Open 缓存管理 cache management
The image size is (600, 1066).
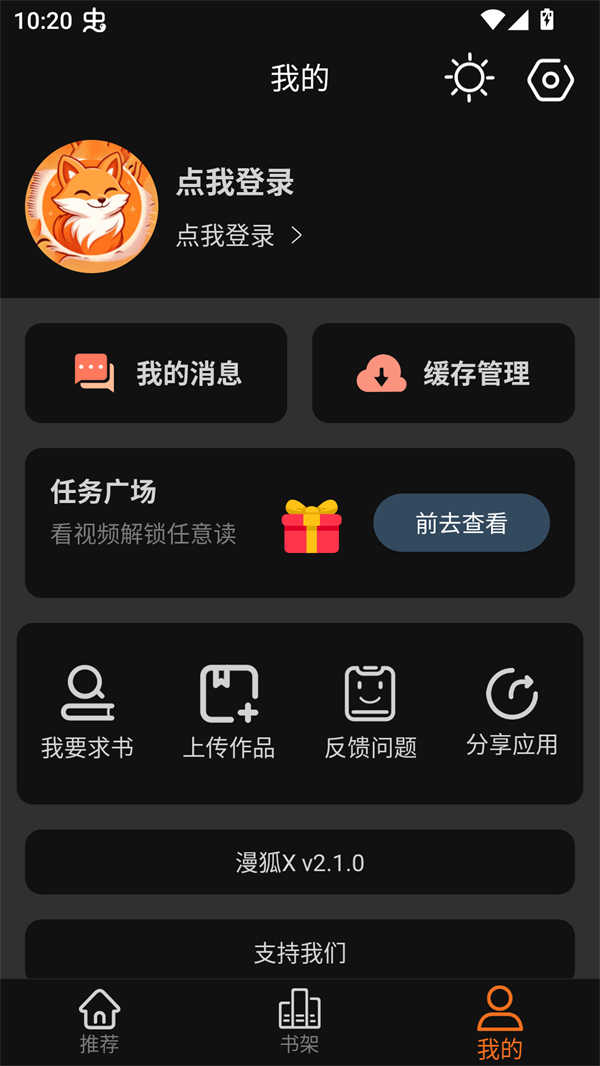443,373
